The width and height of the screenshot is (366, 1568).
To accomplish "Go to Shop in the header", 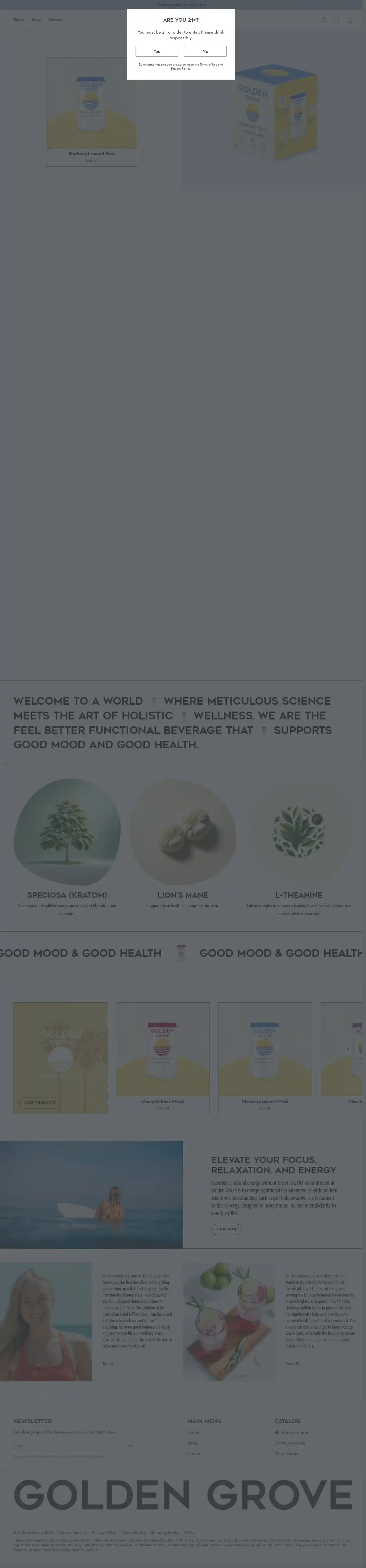I will click(37, 19).
